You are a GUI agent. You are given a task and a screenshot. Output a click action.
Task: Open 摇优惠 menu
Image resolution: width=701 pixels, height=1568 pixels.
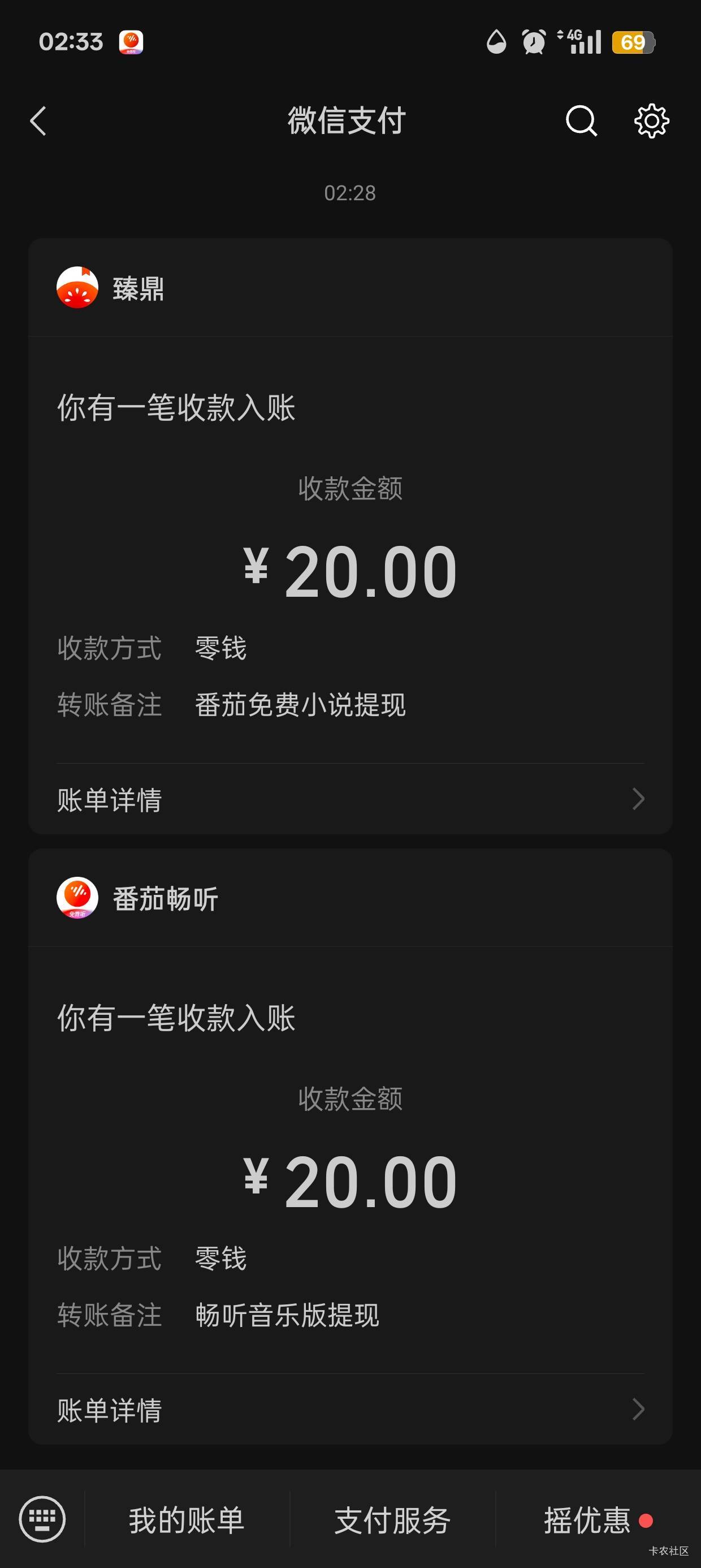click(587, 1520)
